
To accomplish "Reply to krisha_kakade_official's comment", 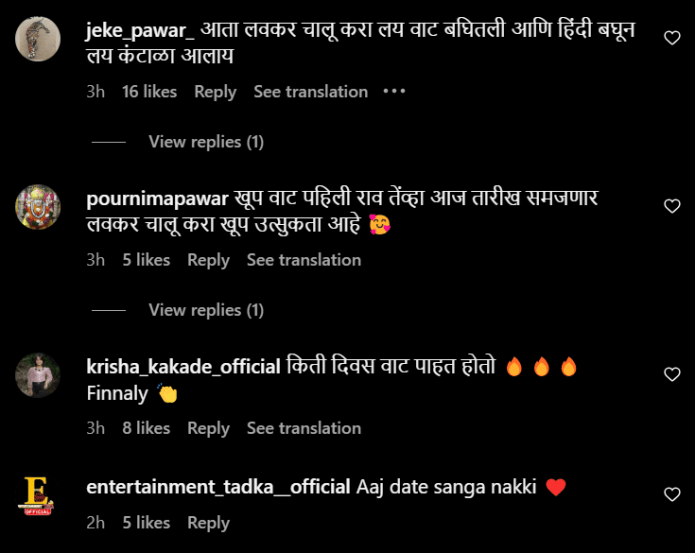I will [x=208, y=428].
